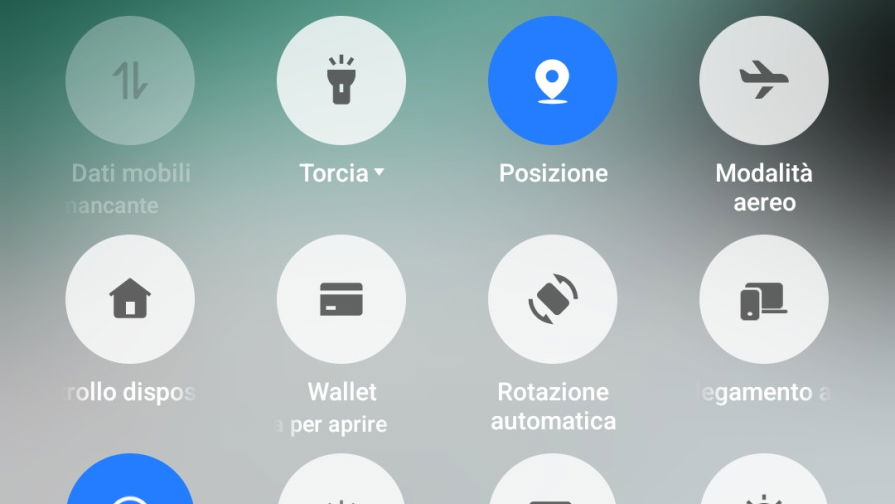Open the device controls home tile
The image size is (895, 504).
pyautogui.click(x=130, y=299)
